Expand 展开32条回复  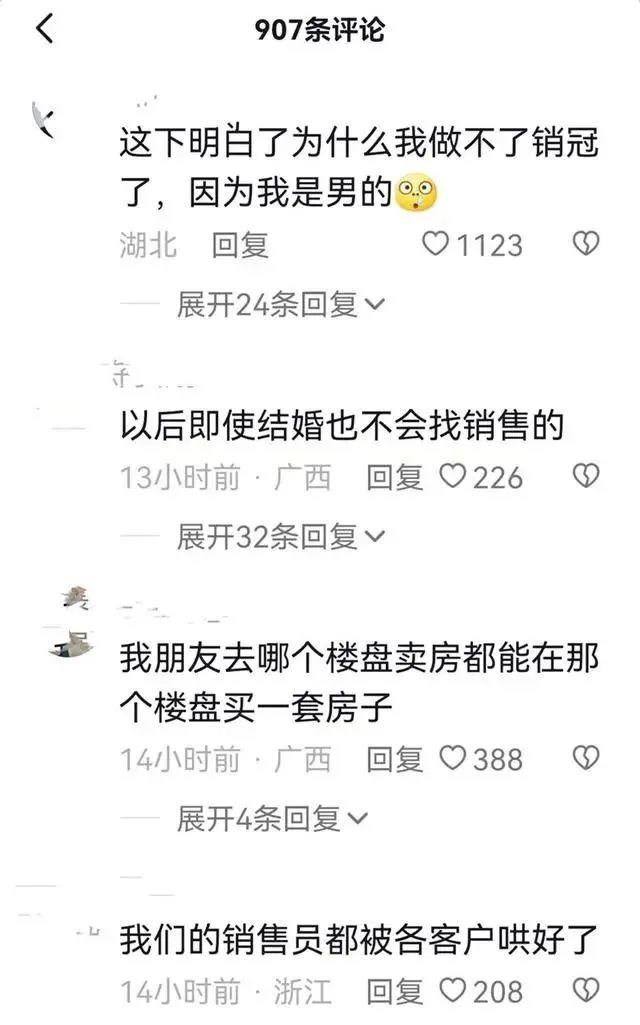point(281,537)
